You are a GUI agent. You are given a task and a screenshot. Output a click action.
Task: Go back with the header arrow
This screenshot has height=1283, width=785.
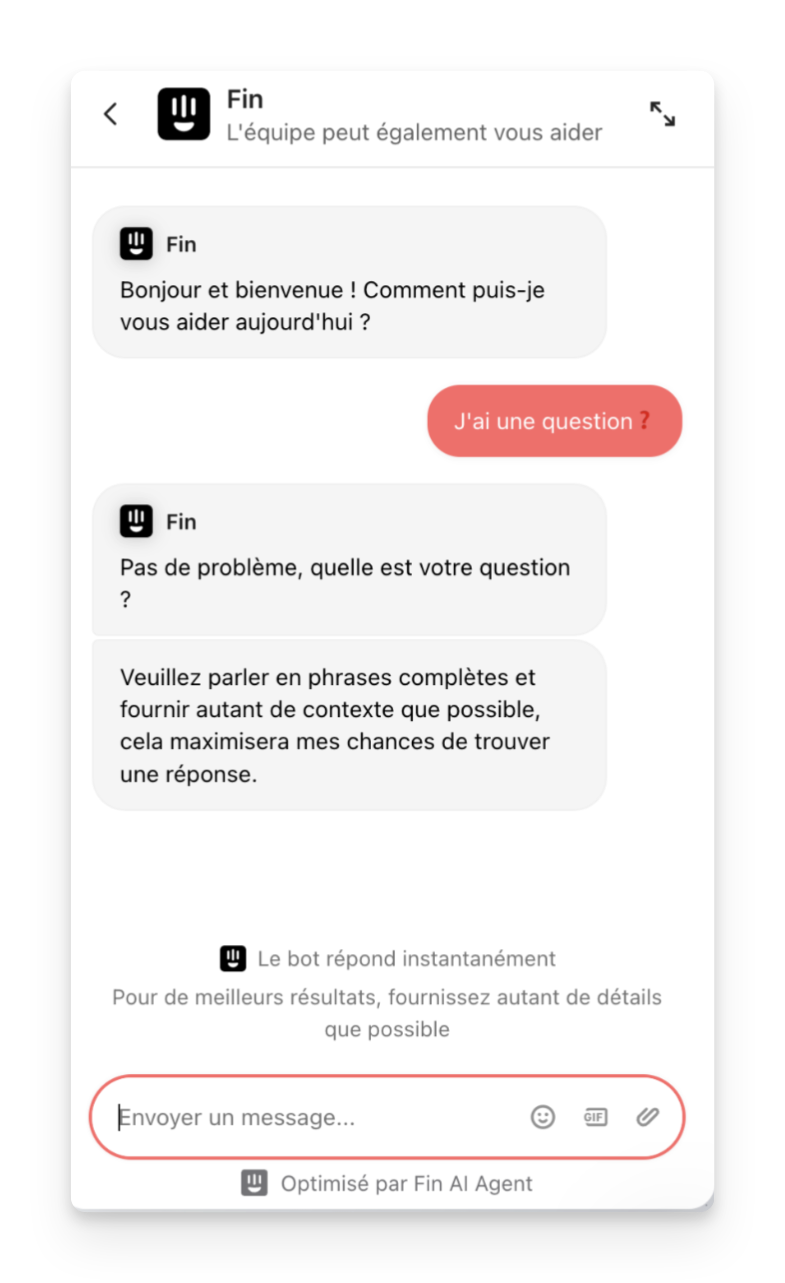111,114
